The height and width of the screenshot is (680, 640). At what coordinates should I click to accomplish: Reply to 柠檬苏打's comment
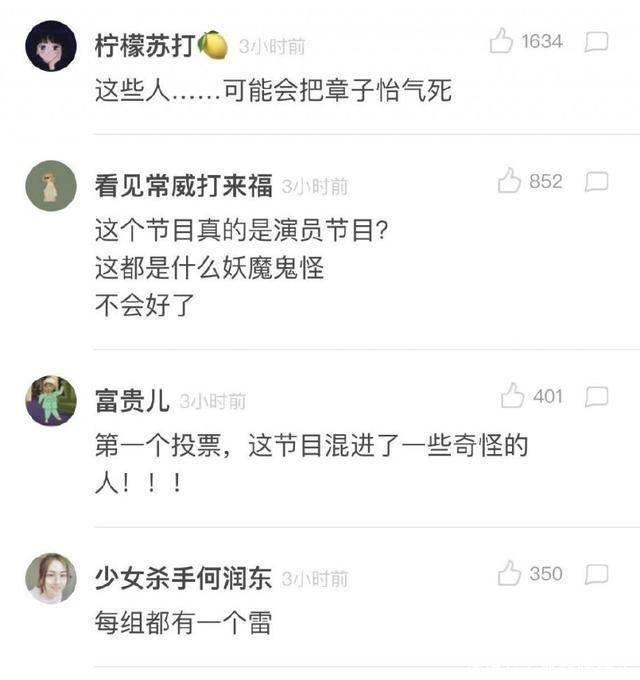coord(597,41)
